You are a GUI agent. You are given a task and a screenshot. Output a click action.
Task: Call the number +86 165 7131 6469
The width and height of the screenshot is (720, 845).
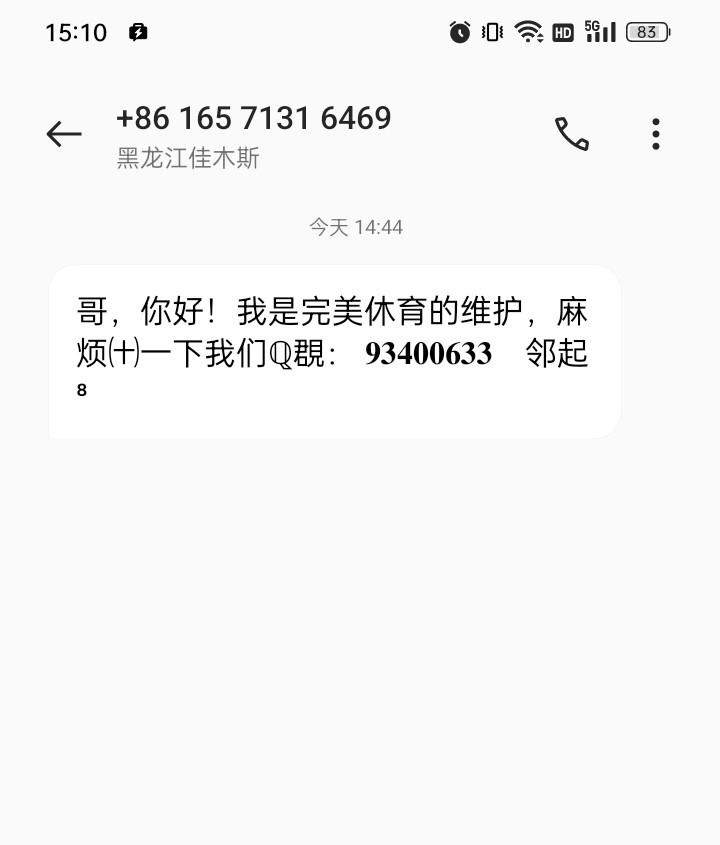pyautogui.click(x=572, y=134)
